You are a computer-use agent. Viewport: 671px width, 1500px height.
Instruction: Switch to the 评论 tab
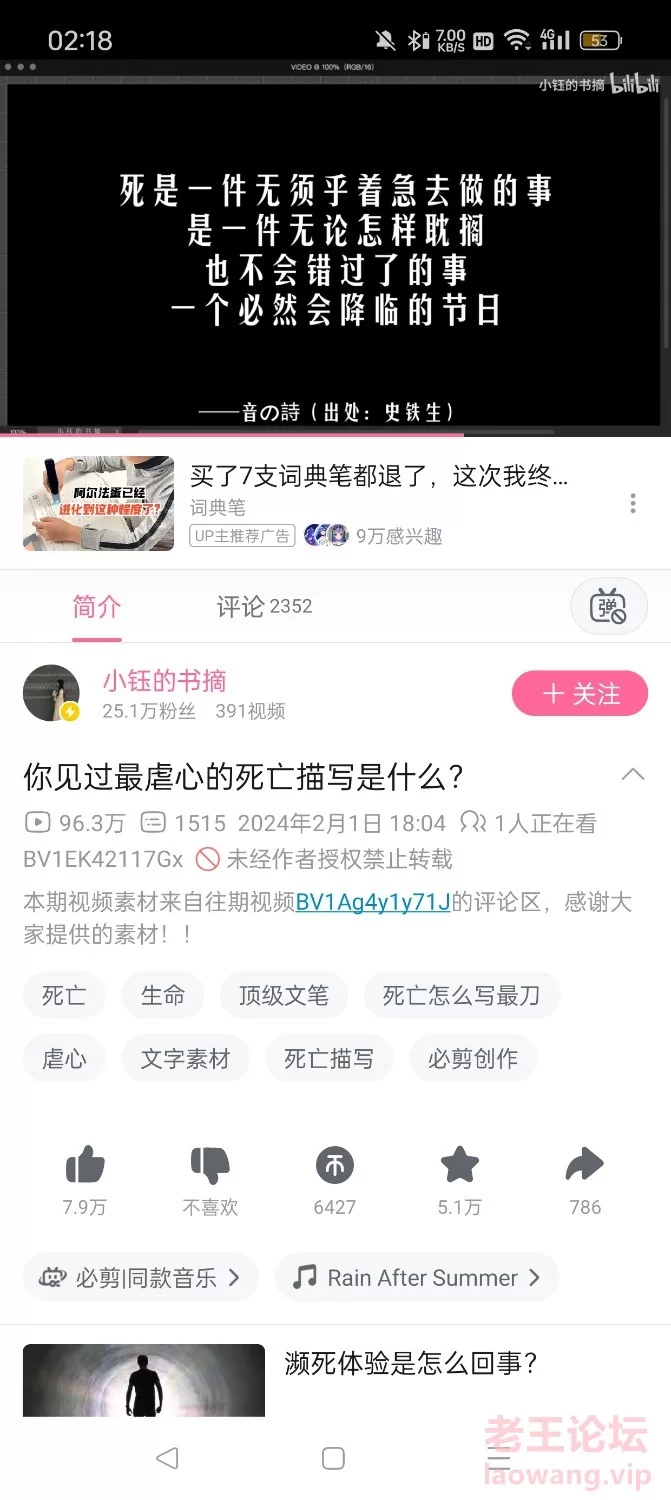pyautogui.click(x=264, y=606)
